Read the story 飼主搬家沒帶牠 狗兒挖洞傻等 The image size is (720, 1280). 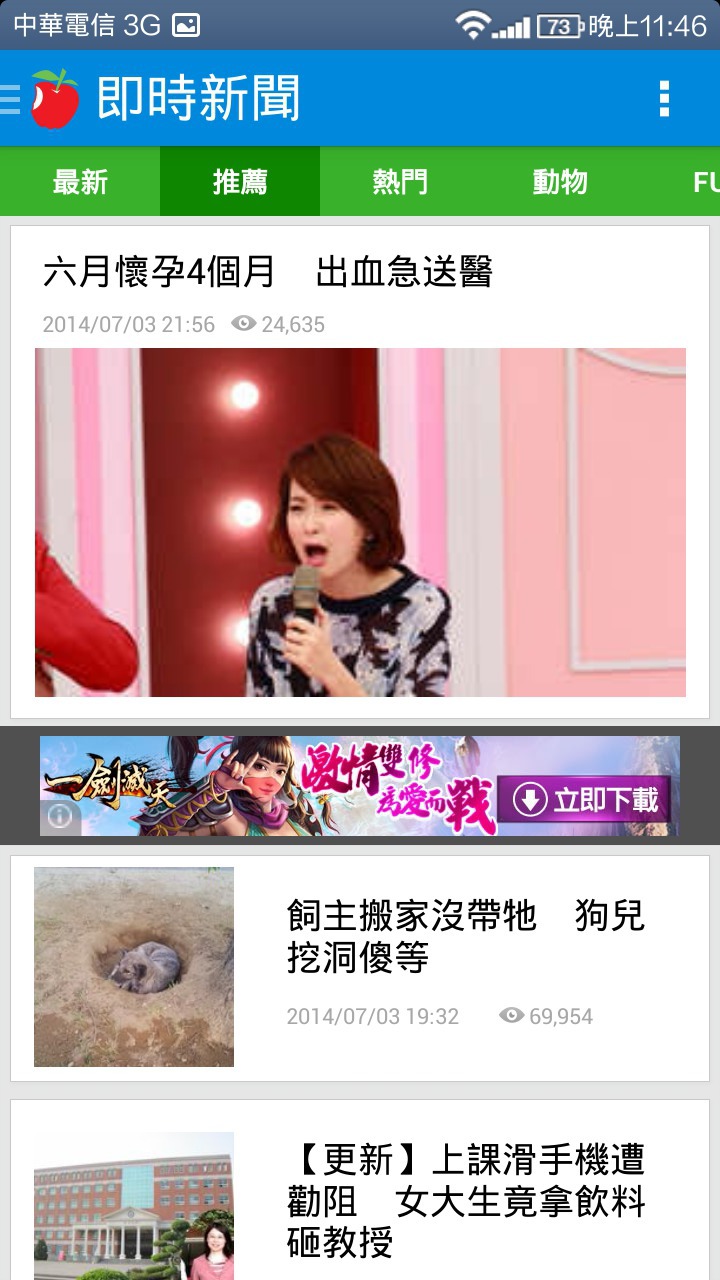coord(360,968)
